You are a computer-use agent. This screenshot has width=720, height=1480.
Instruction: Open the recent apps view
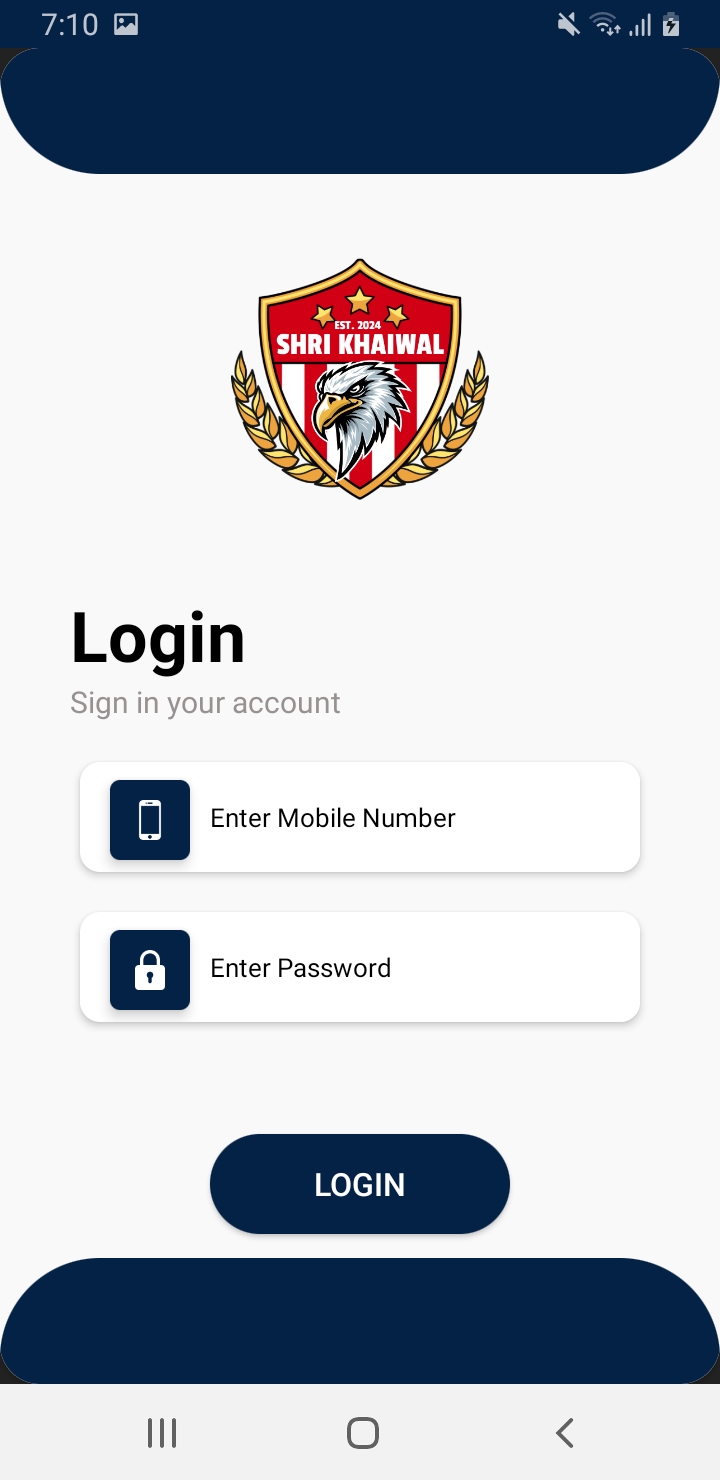coord(162,1433)
